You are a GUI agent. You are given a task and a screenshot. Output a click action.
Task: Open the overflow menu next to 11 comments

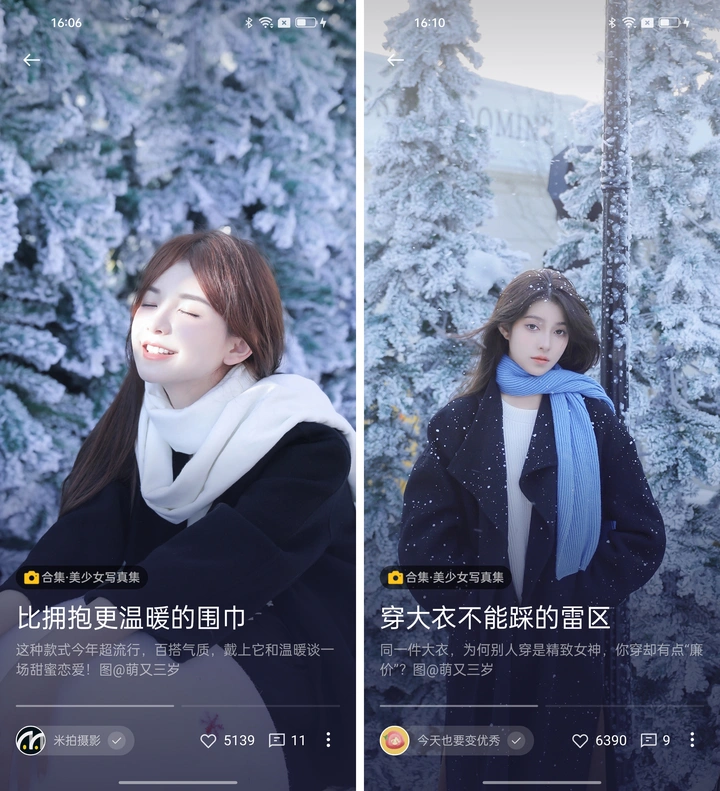click(x=328, y=740)
